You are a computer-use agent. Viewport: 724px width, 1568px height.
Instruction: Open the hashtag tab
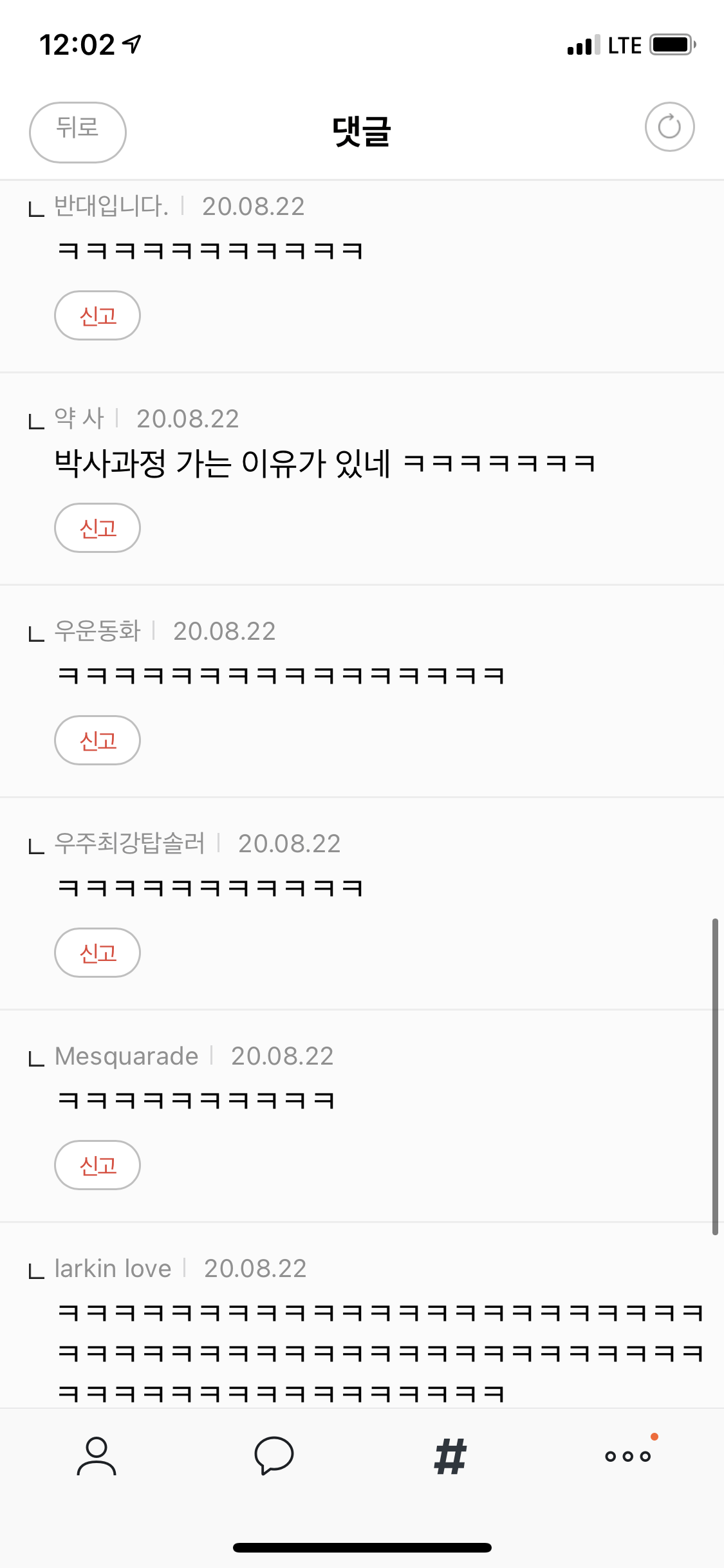[450, 1456]
